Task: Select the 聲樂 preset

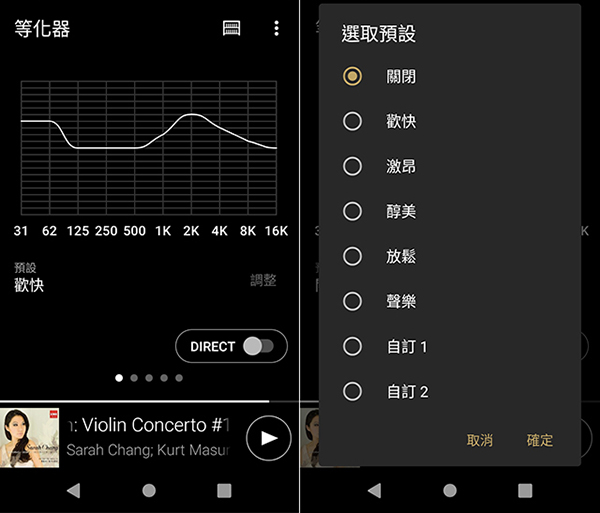Action: [x=352, y=301]
